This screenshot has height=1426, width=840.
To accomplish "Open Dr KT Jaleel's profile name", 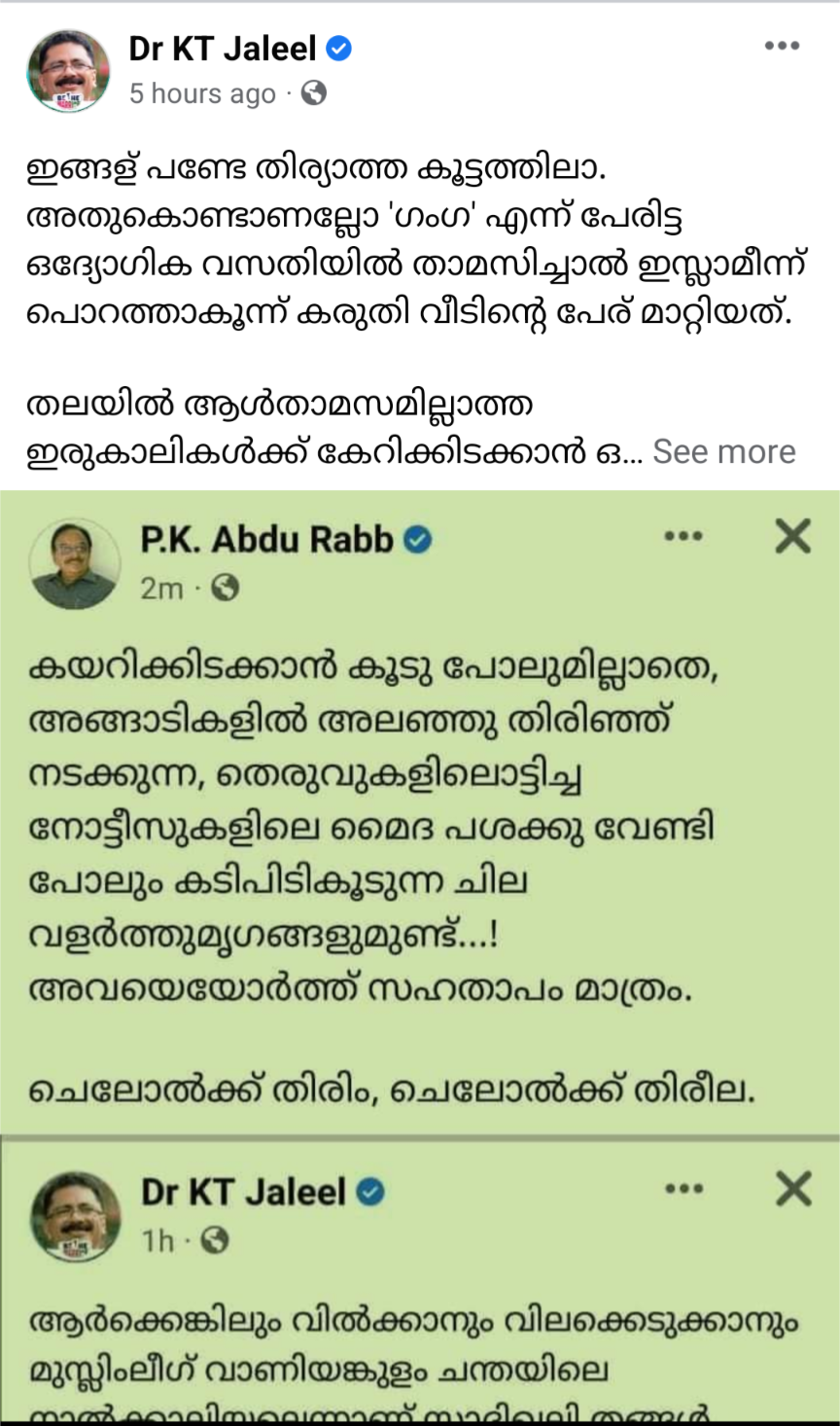I will pos(223,49).
